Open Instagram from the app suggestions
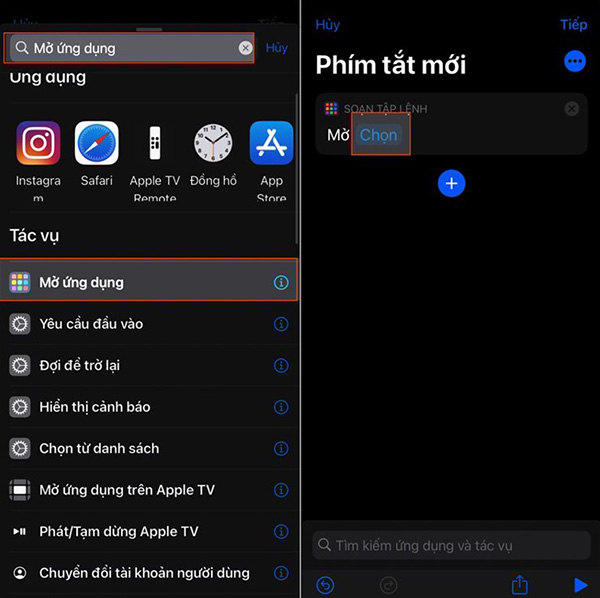 click(x=38, y=144)
